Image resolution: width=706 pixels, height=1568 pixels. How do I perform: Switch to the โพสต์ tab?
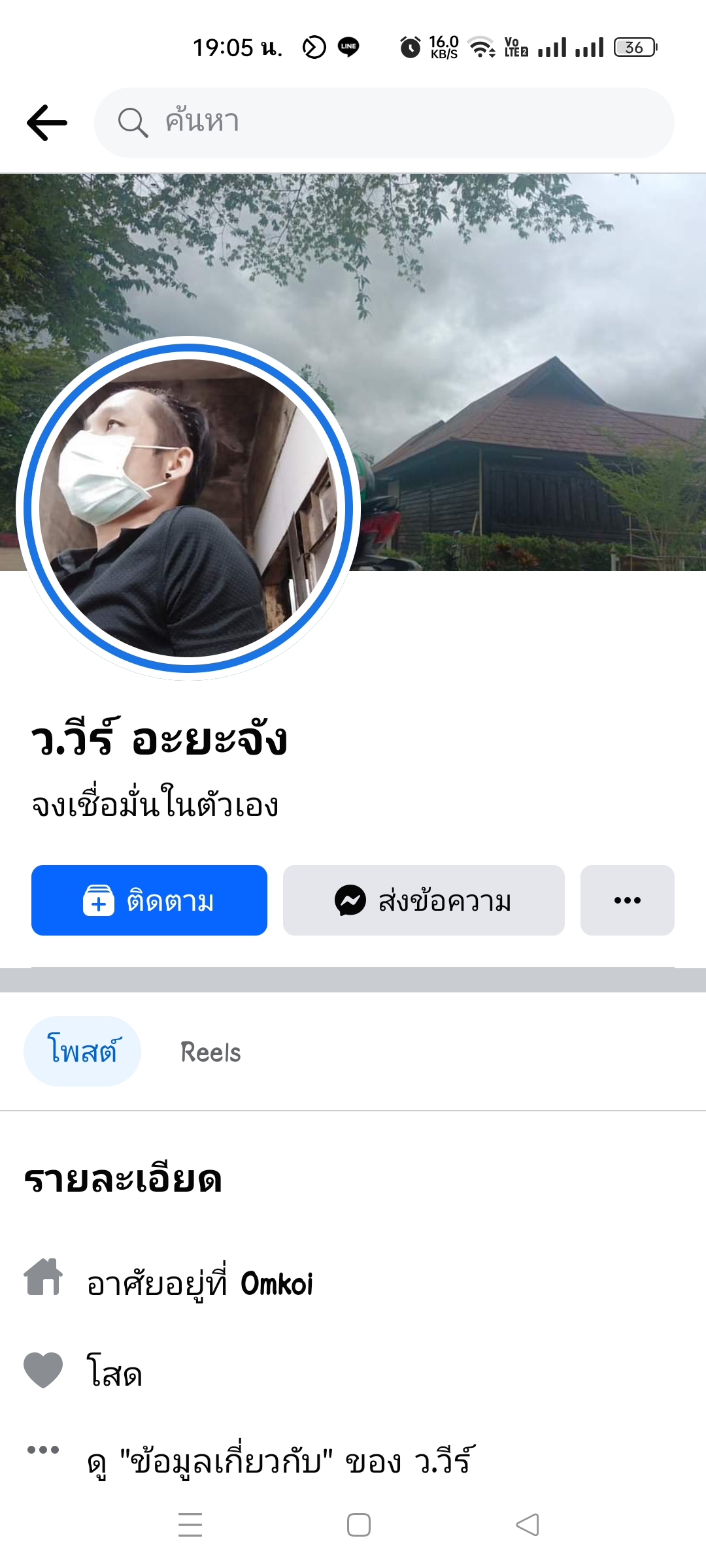tap(82, 1051)
